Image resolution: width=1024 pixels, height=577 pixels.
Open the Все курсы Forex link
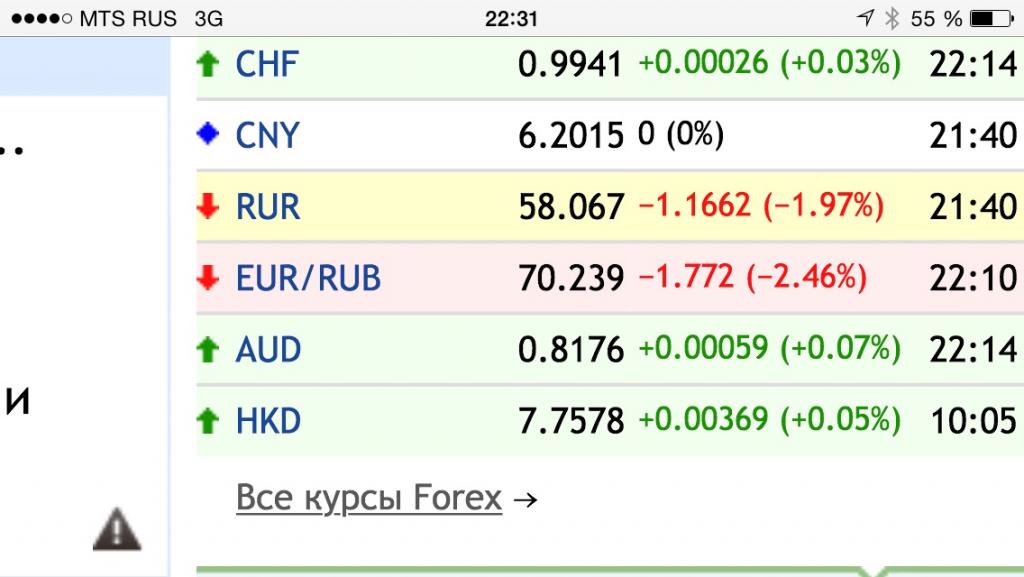tap(369, 498)
